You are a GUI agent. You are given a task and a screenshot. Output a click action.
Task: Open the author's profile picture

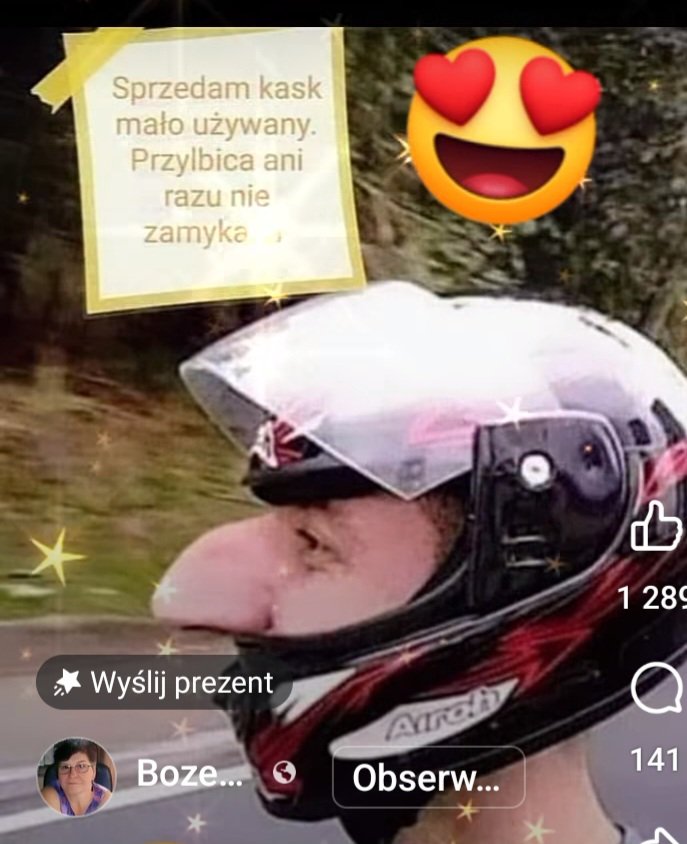click(x=76, y=777)
